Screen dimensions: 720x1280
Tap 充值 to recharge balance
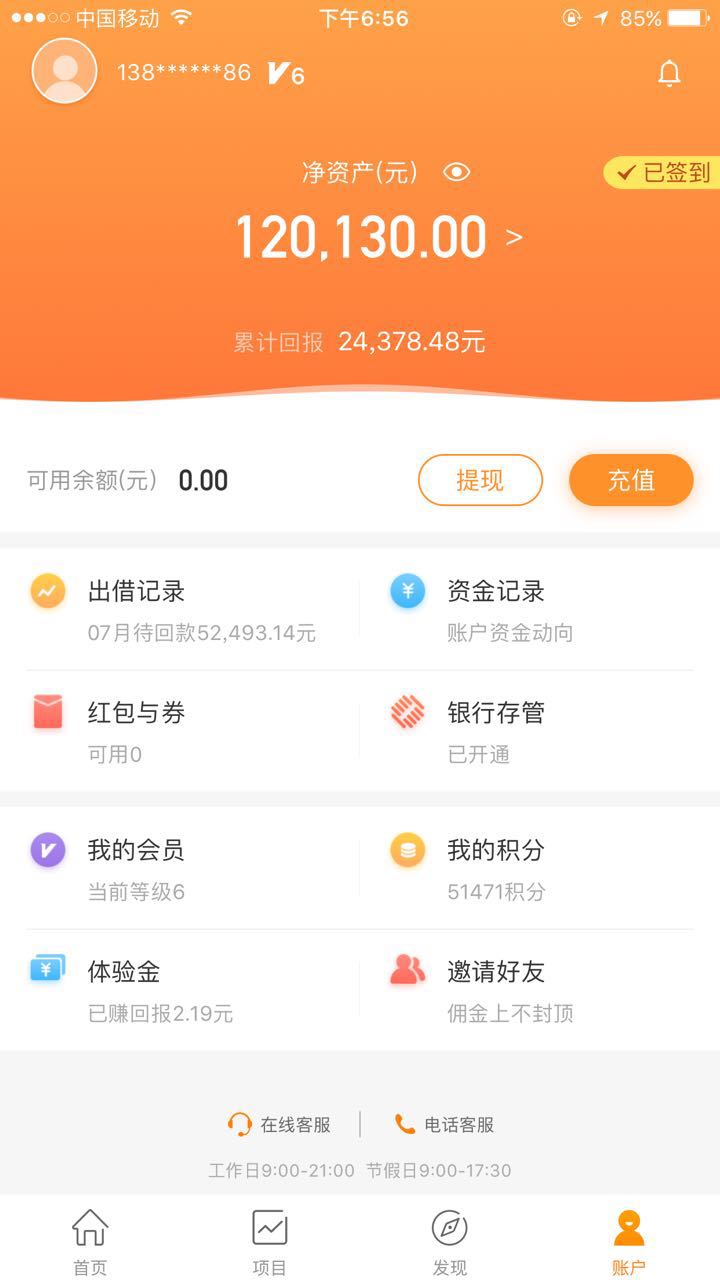tap(631, 480)
